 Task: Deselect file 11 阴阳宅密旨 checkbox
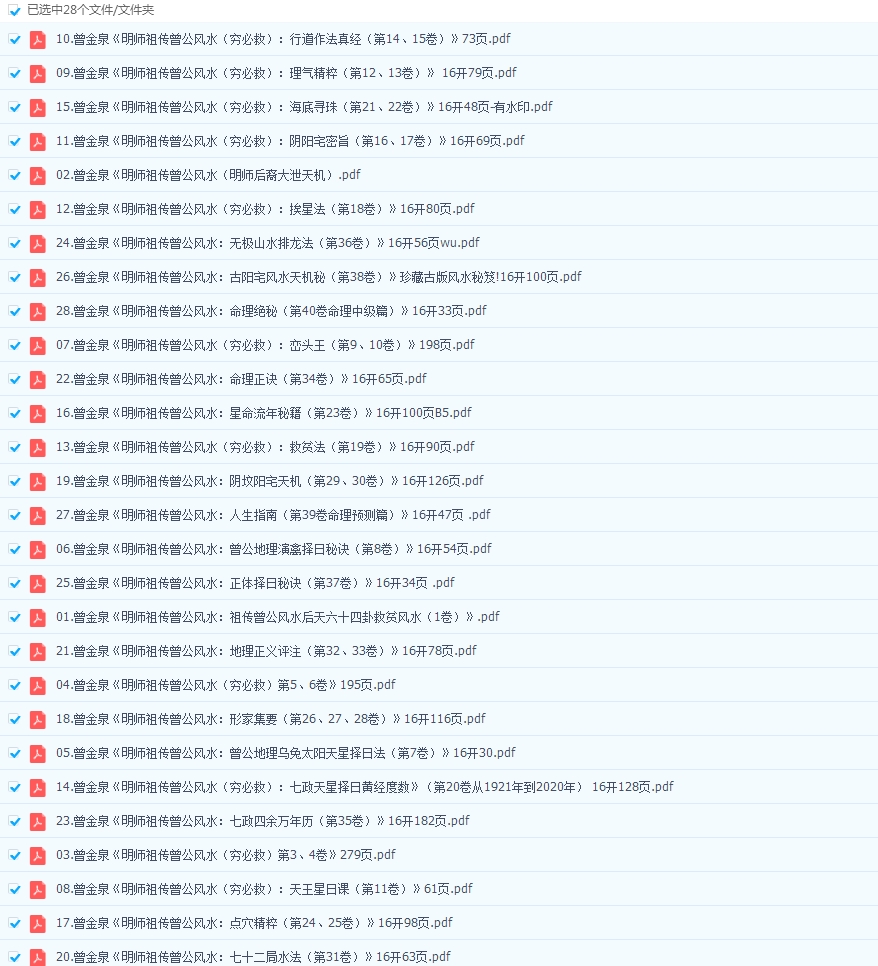tap(14, 141)
